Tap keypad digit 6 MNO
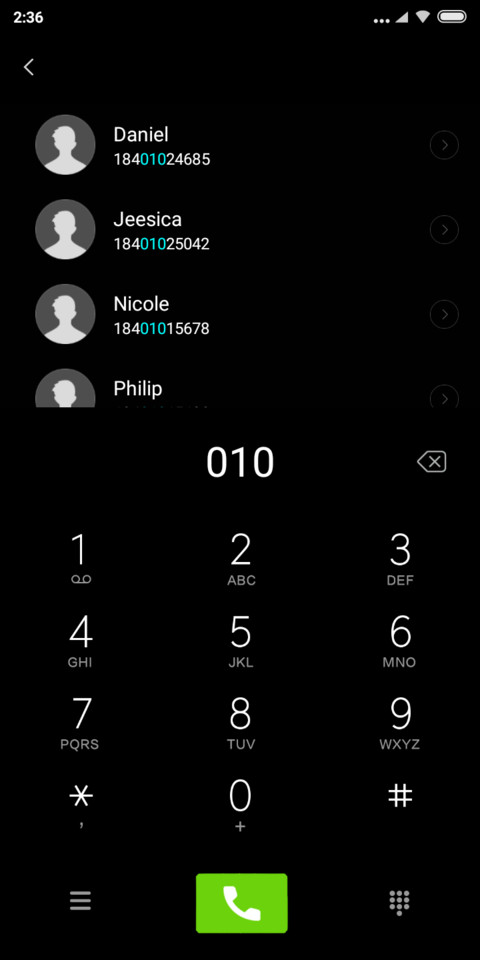The image size is (480, 960). coord(400,640)
